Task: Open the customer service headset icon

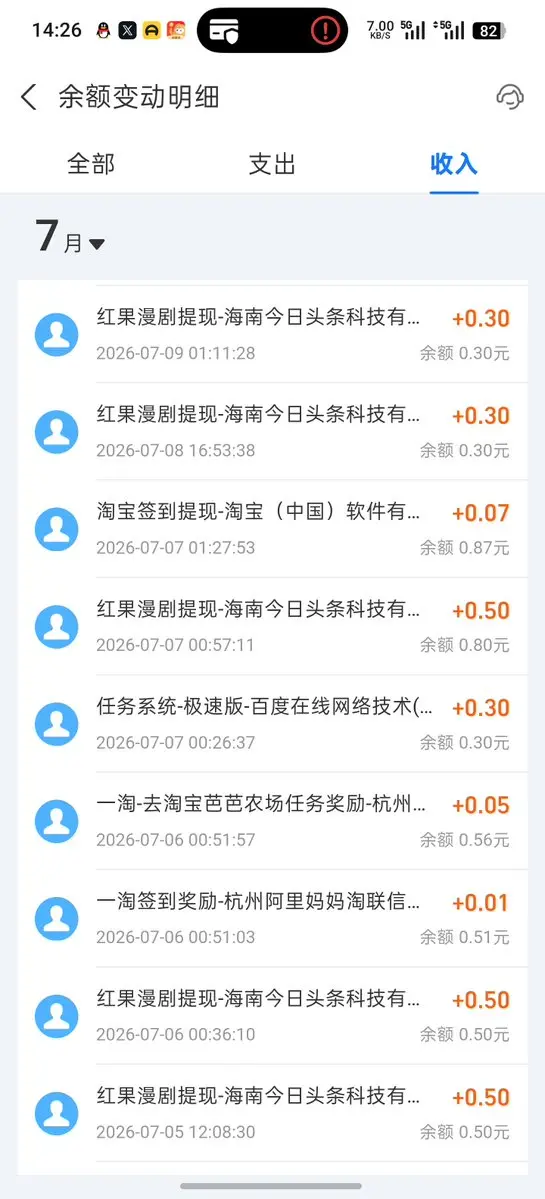Action: [510, 97]
